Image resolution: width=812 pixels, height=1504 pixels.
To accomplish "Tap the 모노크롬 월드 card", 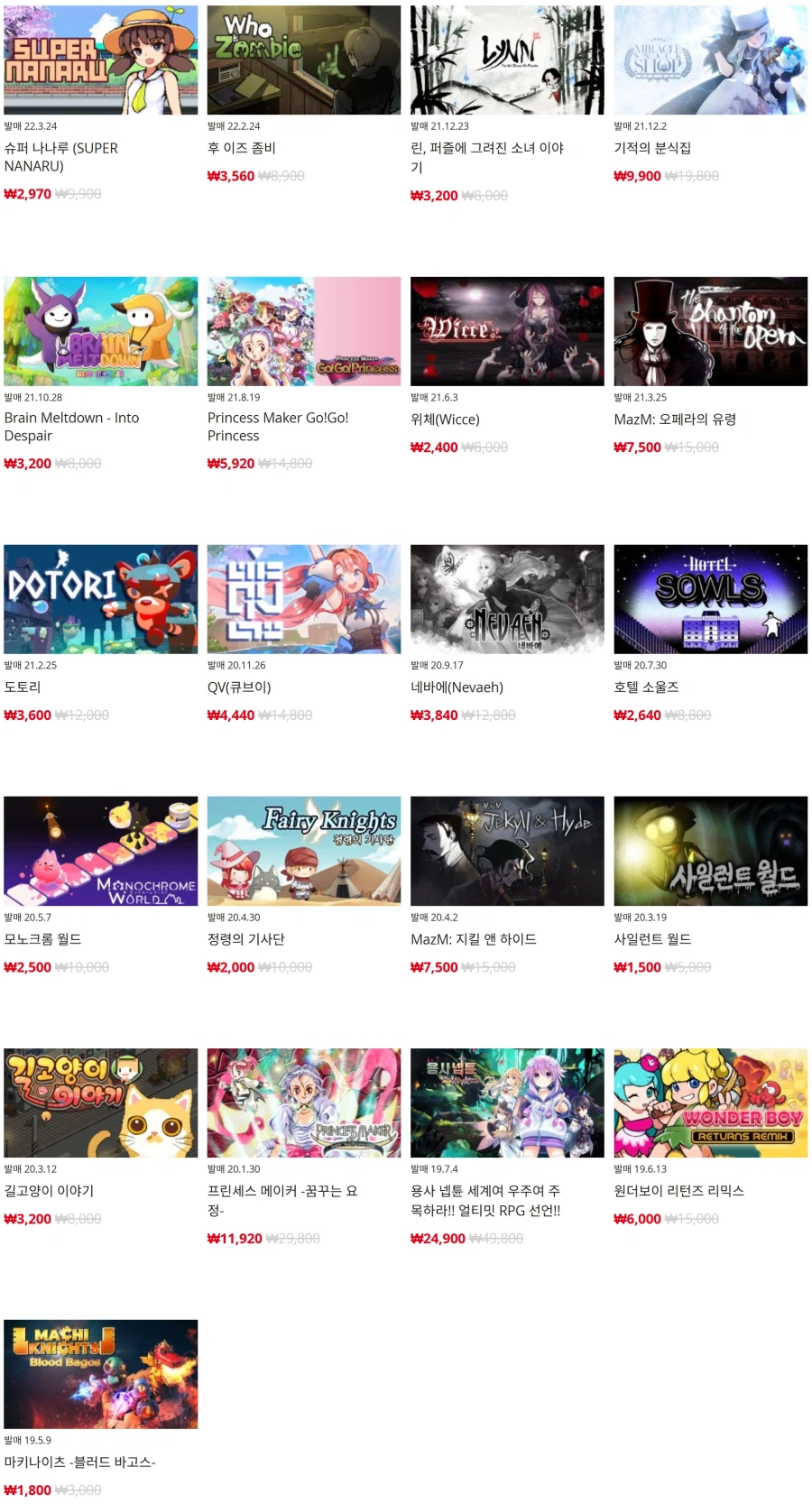I will (x=100, y=851).
